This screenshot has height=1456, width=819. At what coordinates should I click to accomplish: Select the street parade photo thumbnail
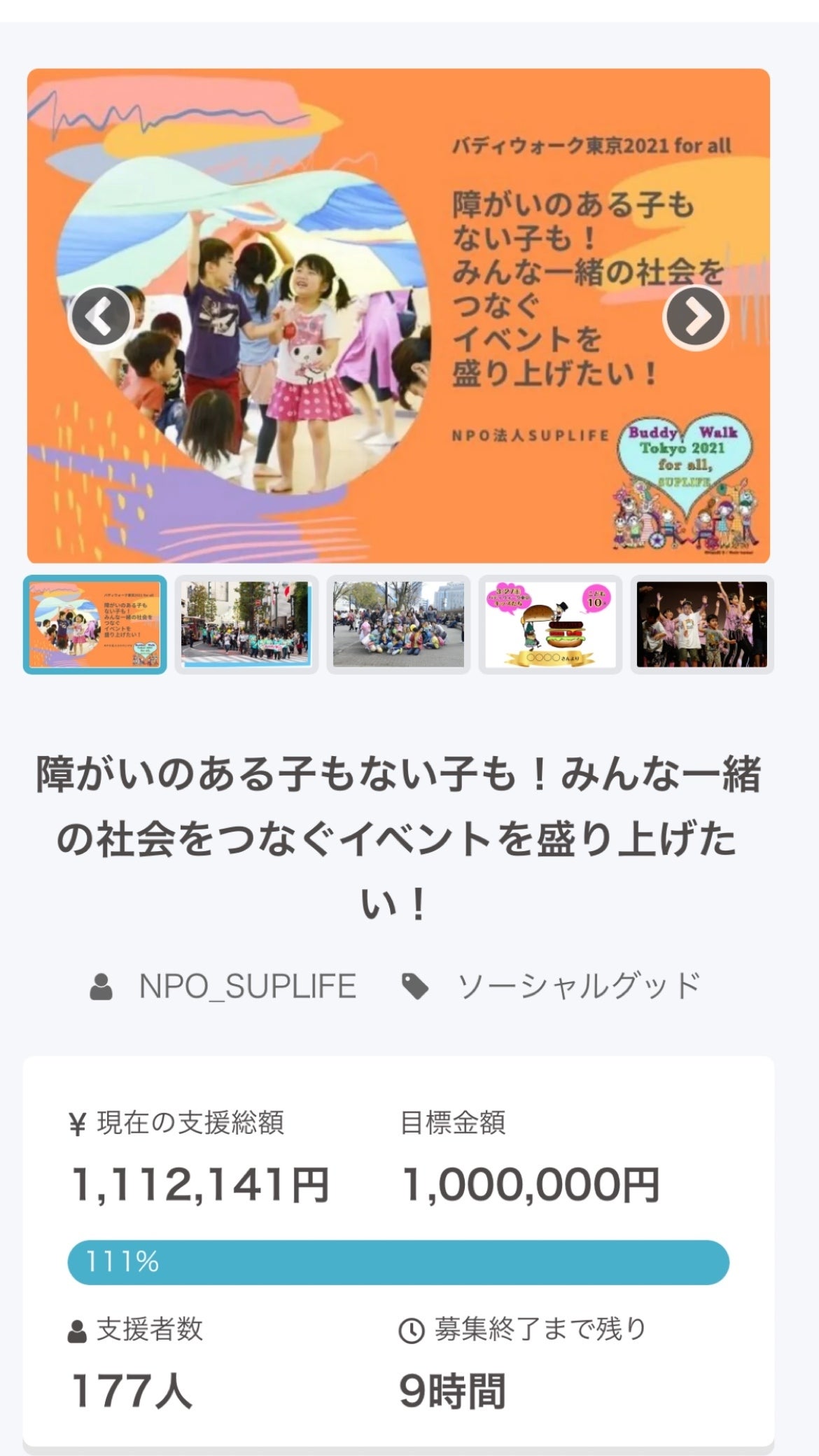click(246, 624)
